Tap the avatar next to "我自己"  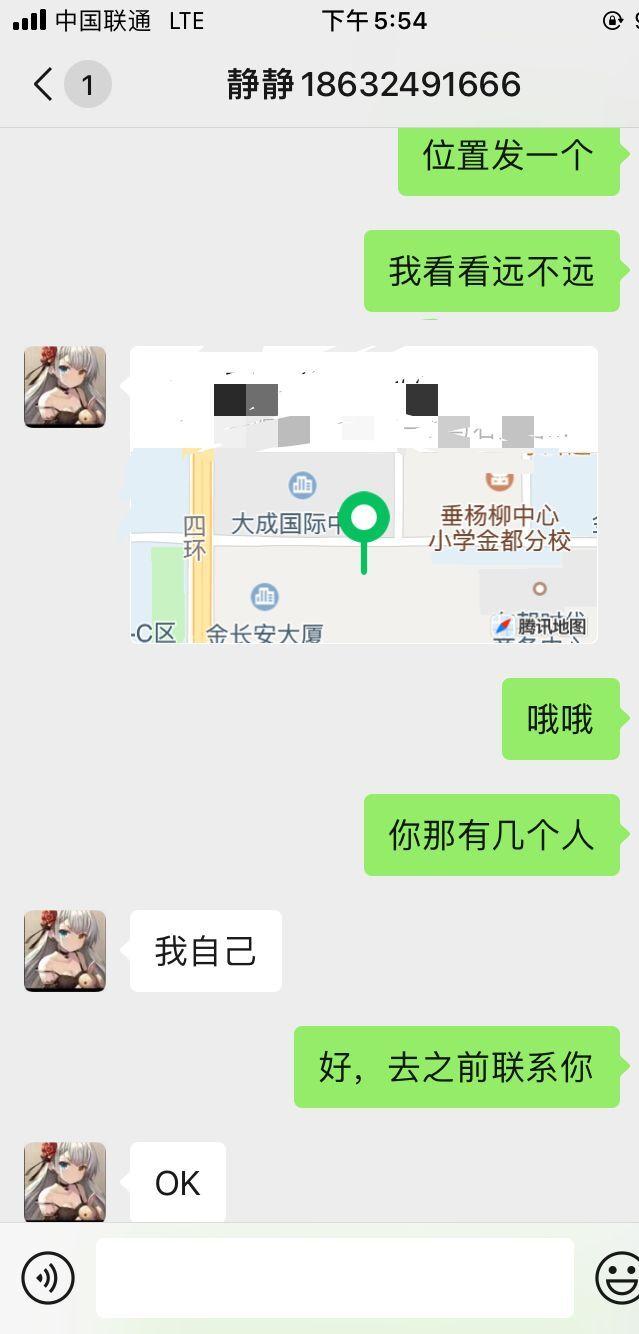point(65,951)
